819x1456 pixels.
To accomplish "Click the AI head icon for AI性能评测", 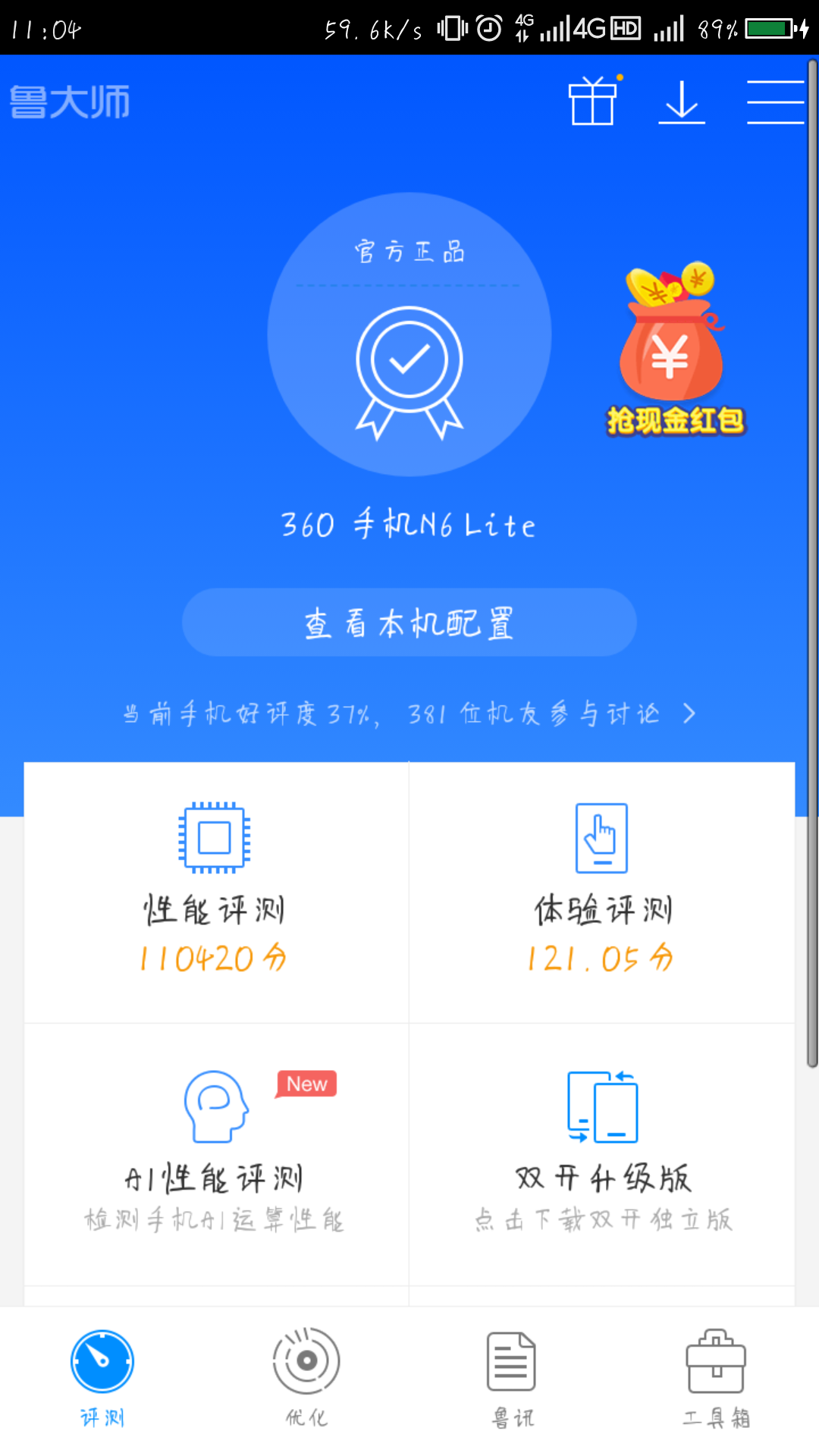I will point(216,1107).
